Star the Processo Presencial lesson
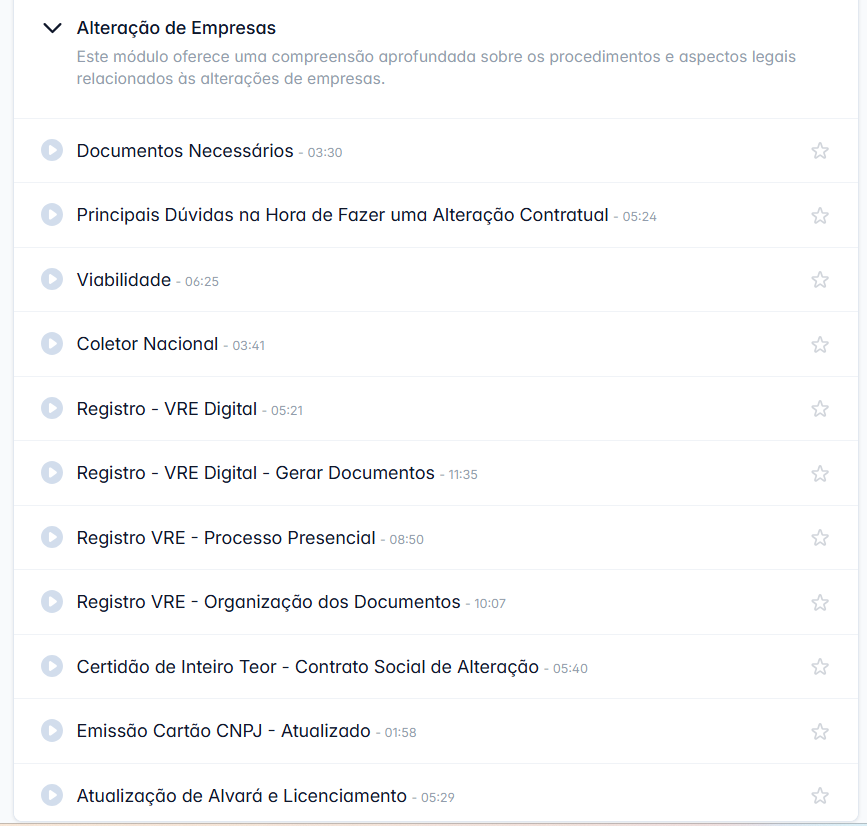This screenshot has width=867, height=826. [819, 537]
